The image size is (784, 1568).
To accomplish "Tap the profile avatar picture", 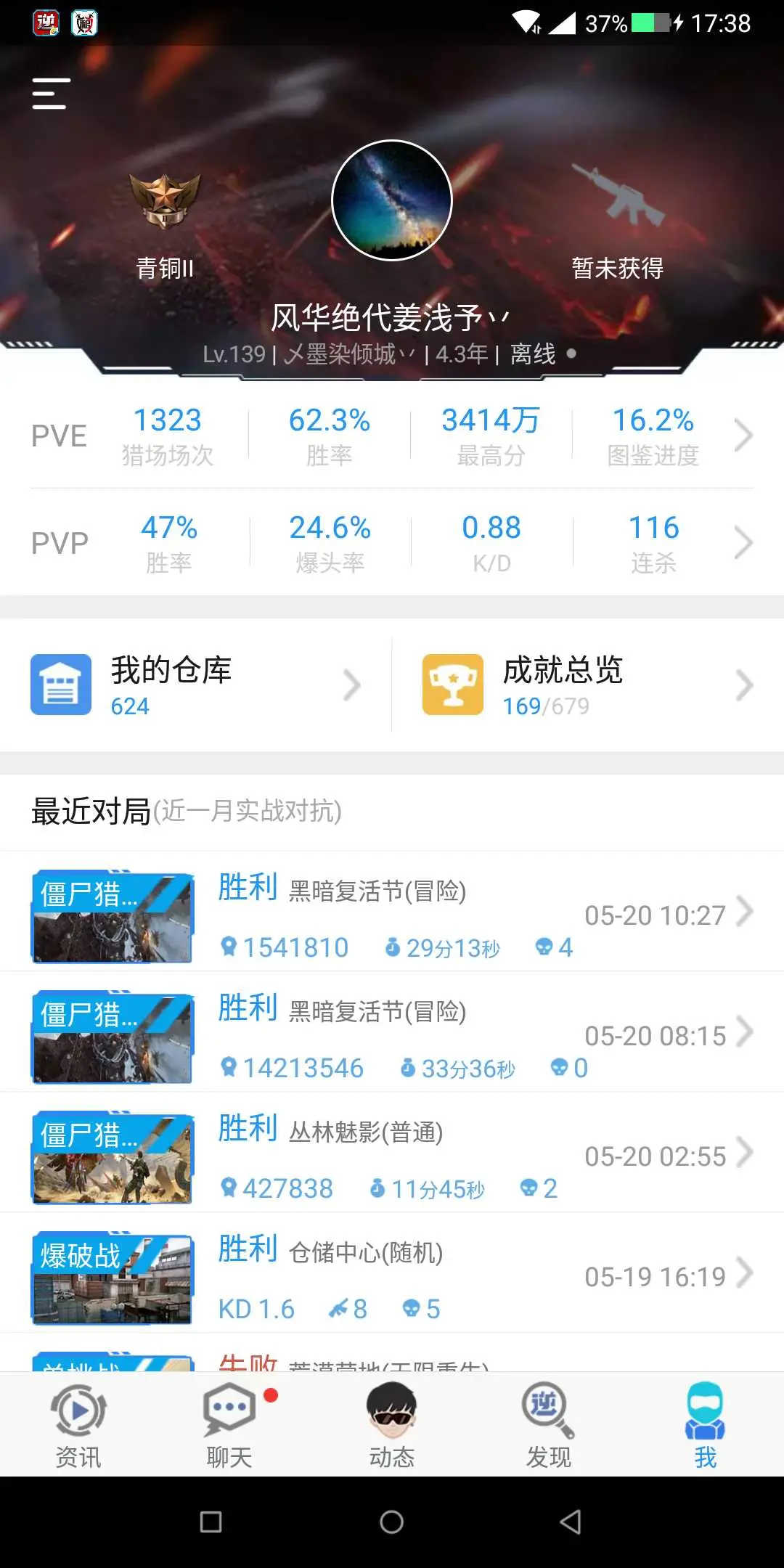I will 392,200.
